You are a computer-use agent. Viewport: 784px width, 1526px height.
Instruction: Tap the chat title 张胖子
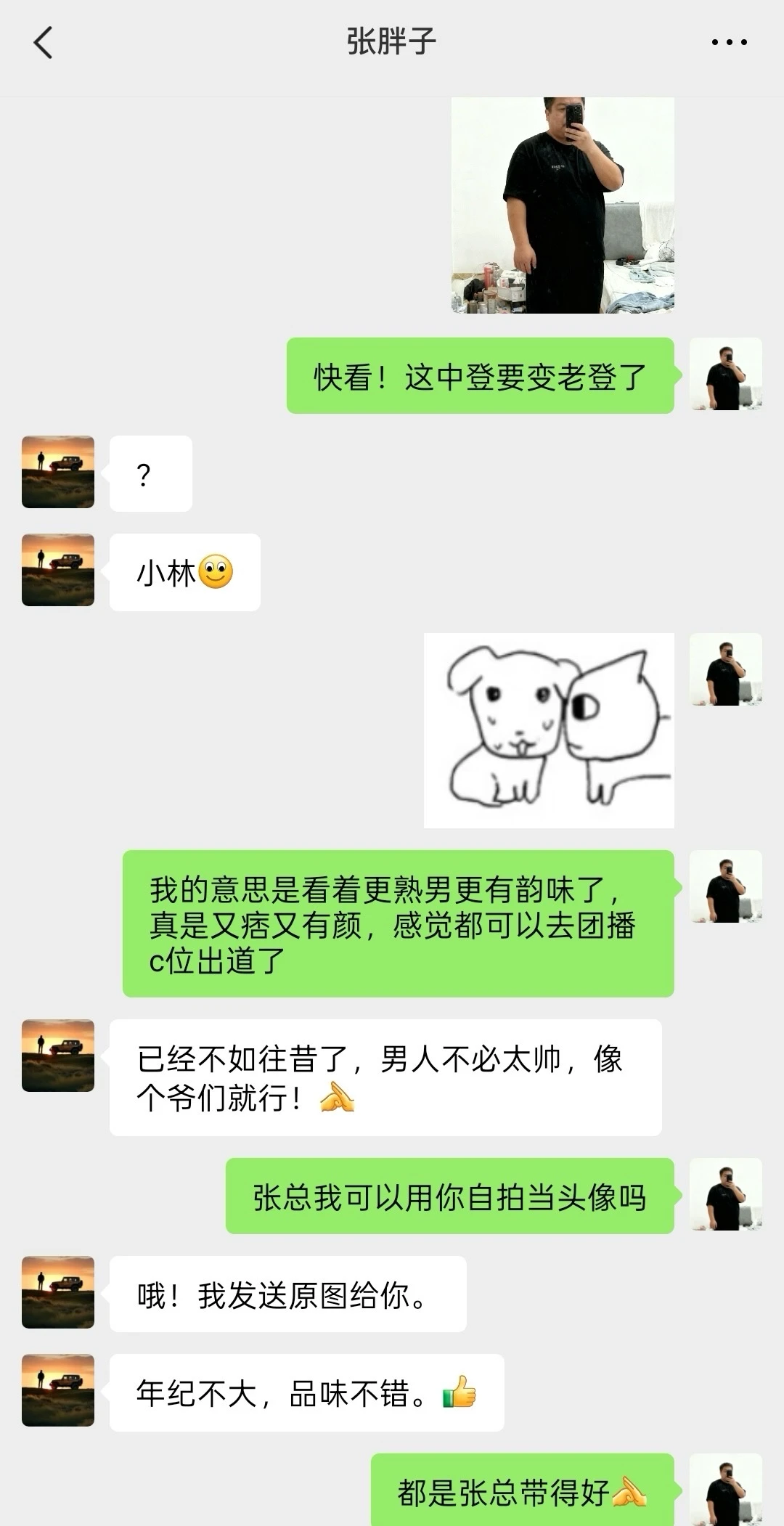pos(392,44)
